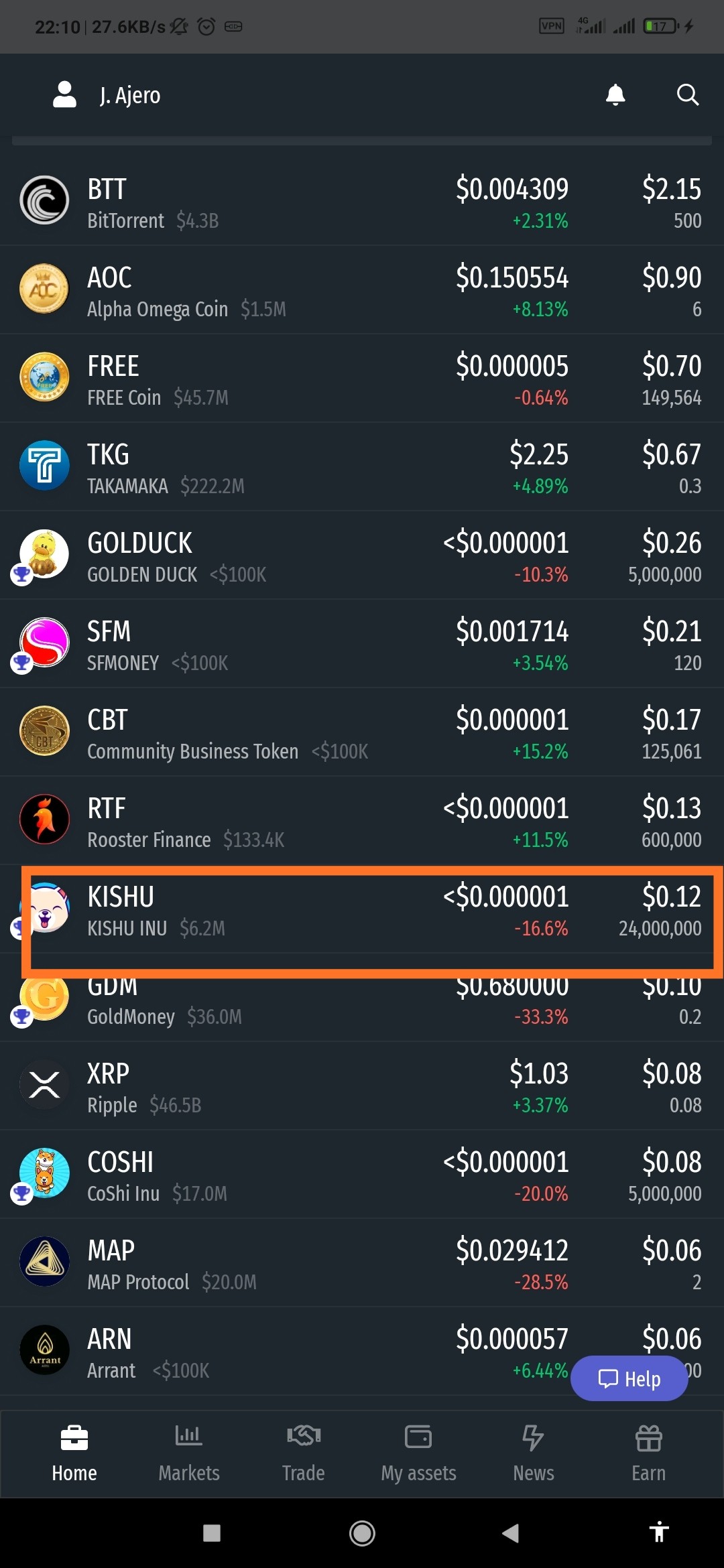Tap the system back button
This screenshot has width=724, height=1568.
click(x=511, y=1532)
